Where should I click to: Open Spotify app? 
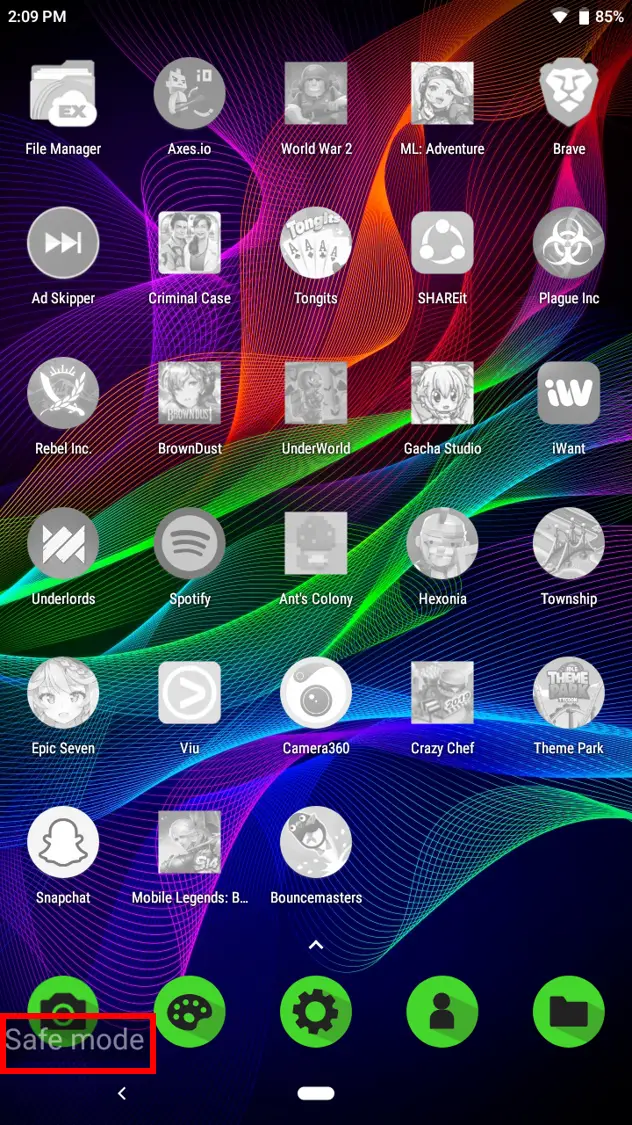click(x=189, y=543)
